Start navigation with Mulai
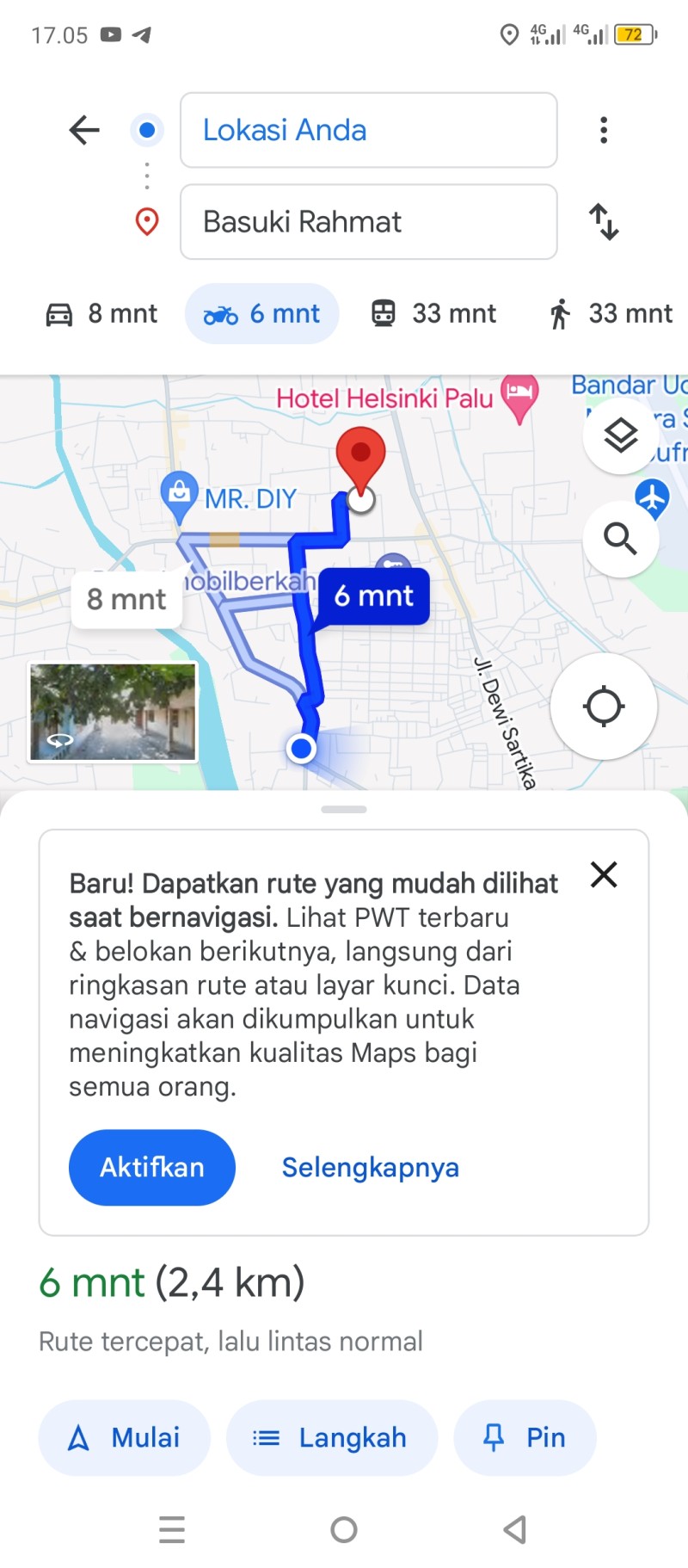Viewport: 688px width, 1568px height. coord(125,1437)
